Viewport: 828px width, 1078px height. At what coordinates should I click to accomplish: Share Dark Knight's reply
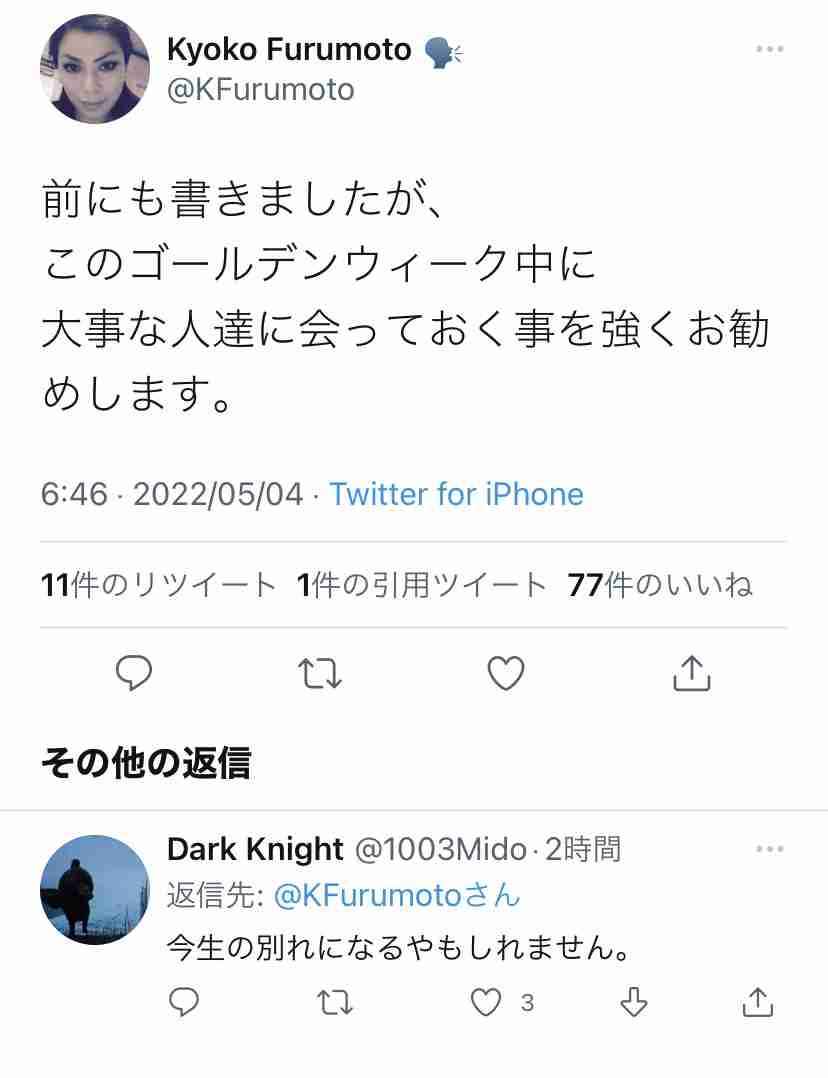(x=755, y=1003)
